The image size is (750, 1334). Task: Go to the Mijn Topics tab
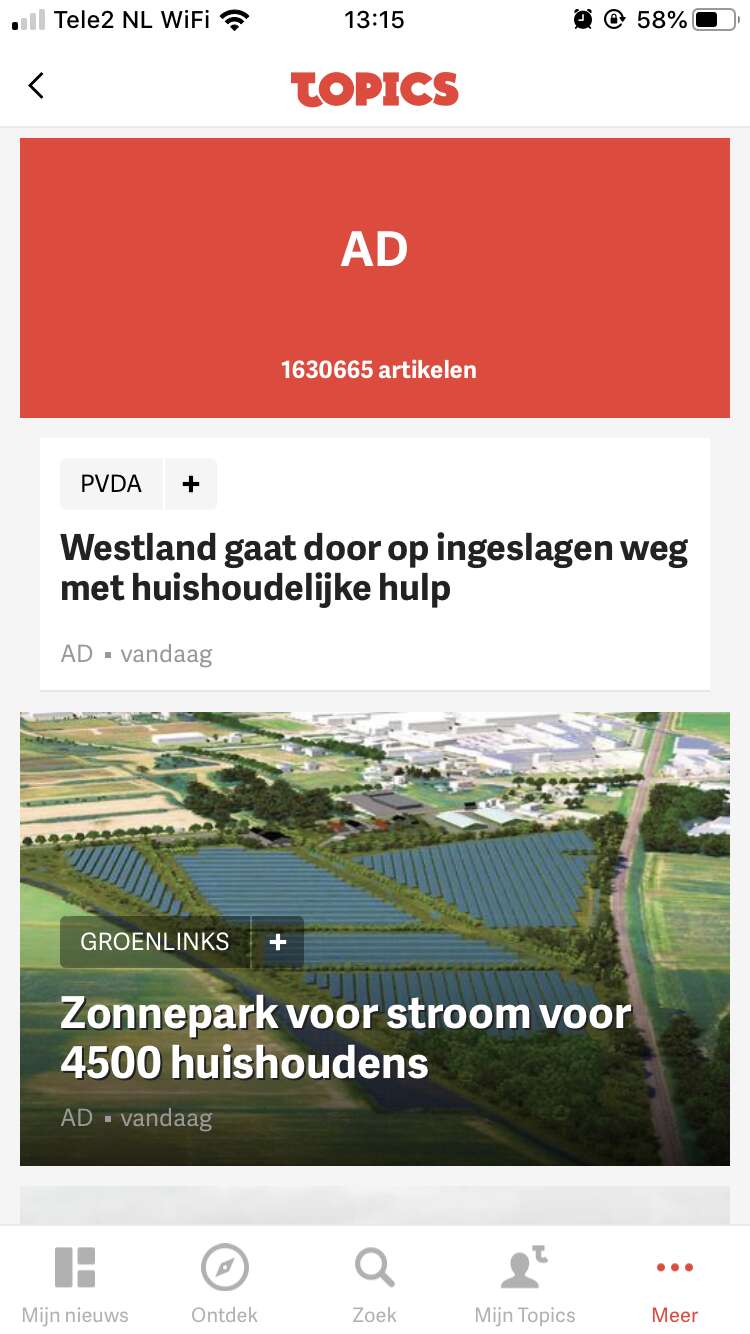click(x=525, y=1283)
